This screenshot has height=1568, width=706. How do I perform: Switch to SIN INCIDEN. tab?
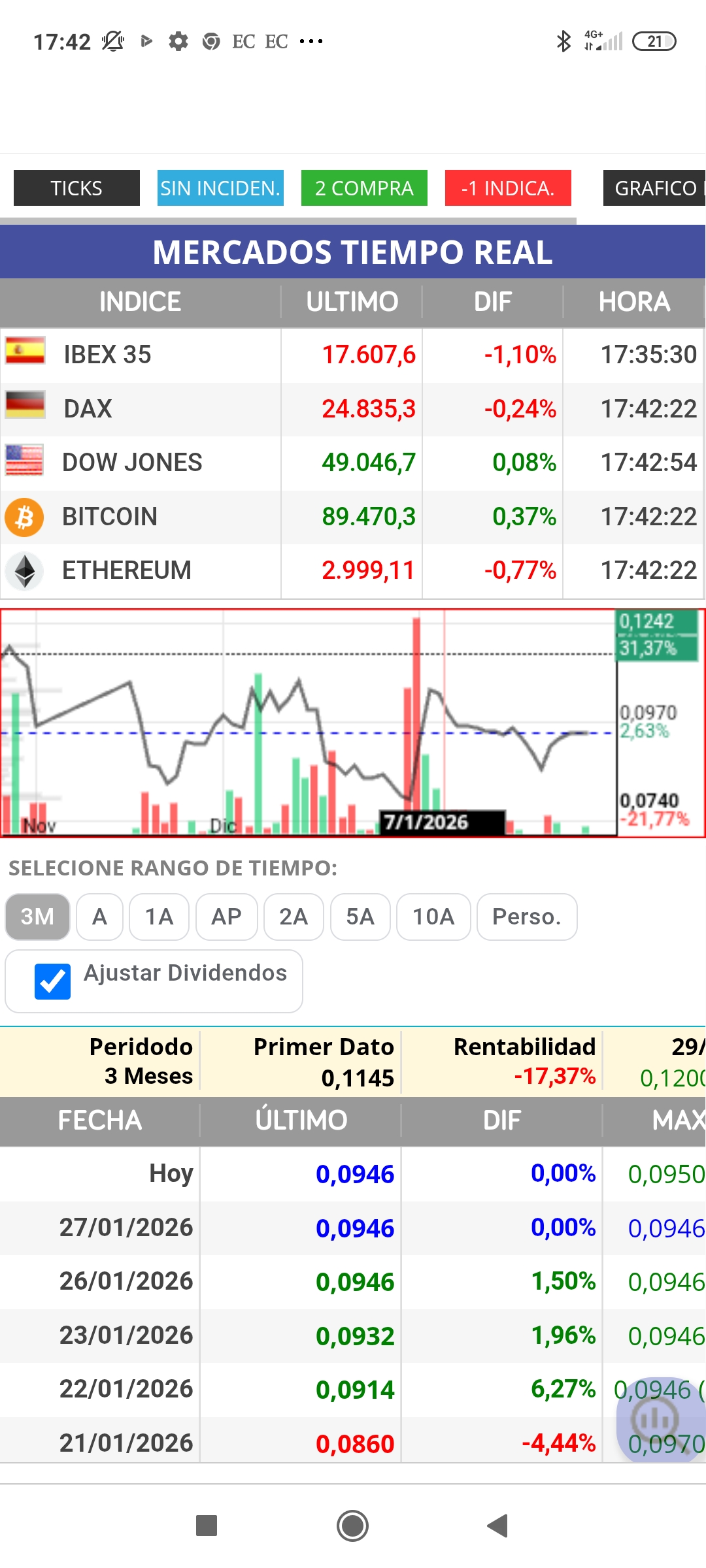[220, 188]
